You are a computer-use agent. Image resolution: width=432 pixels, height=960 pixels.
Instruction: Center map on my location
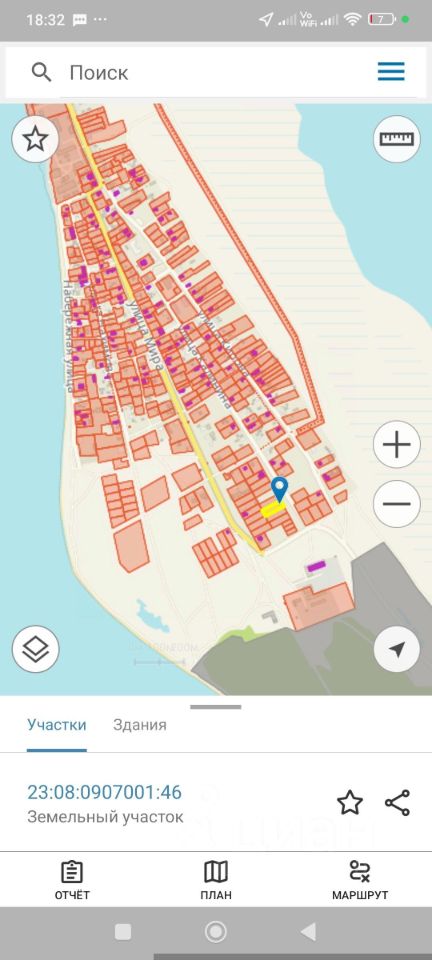[397, 649]
